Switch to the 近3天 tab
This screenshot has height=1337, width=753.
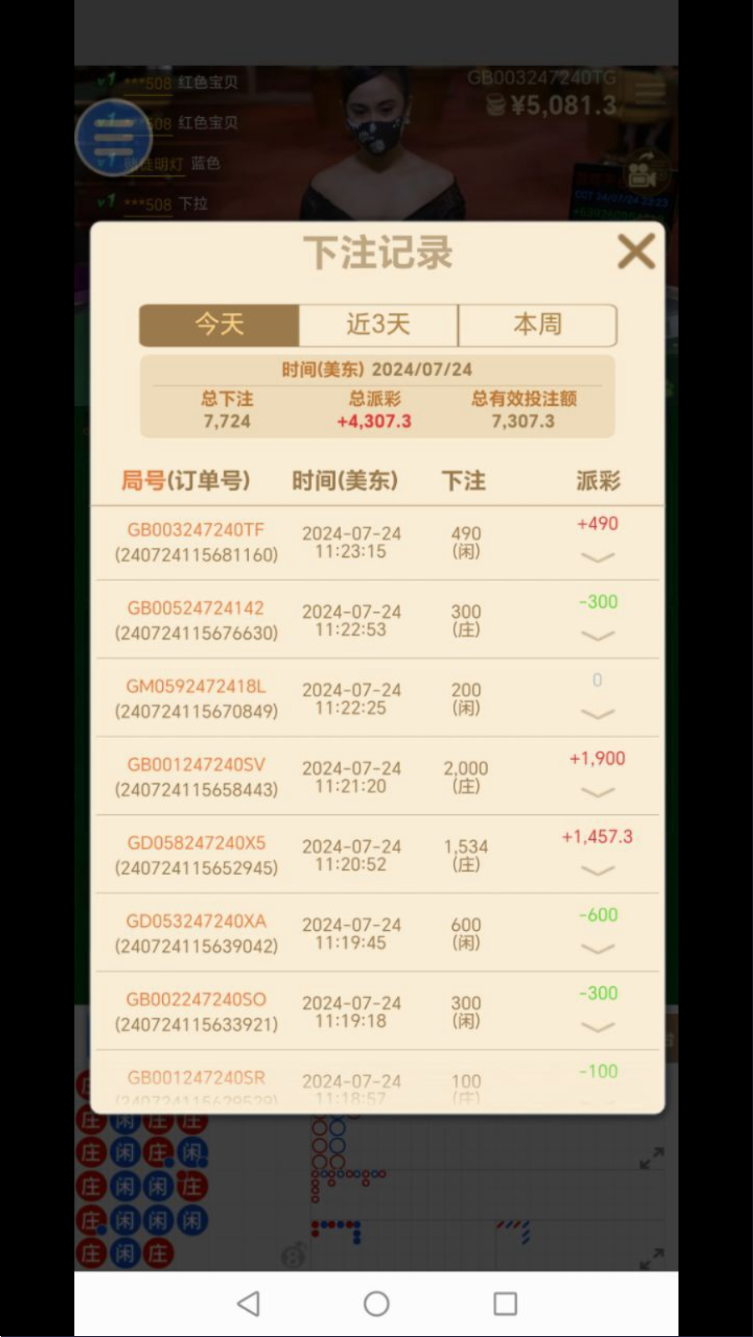(x=378, y=325)
